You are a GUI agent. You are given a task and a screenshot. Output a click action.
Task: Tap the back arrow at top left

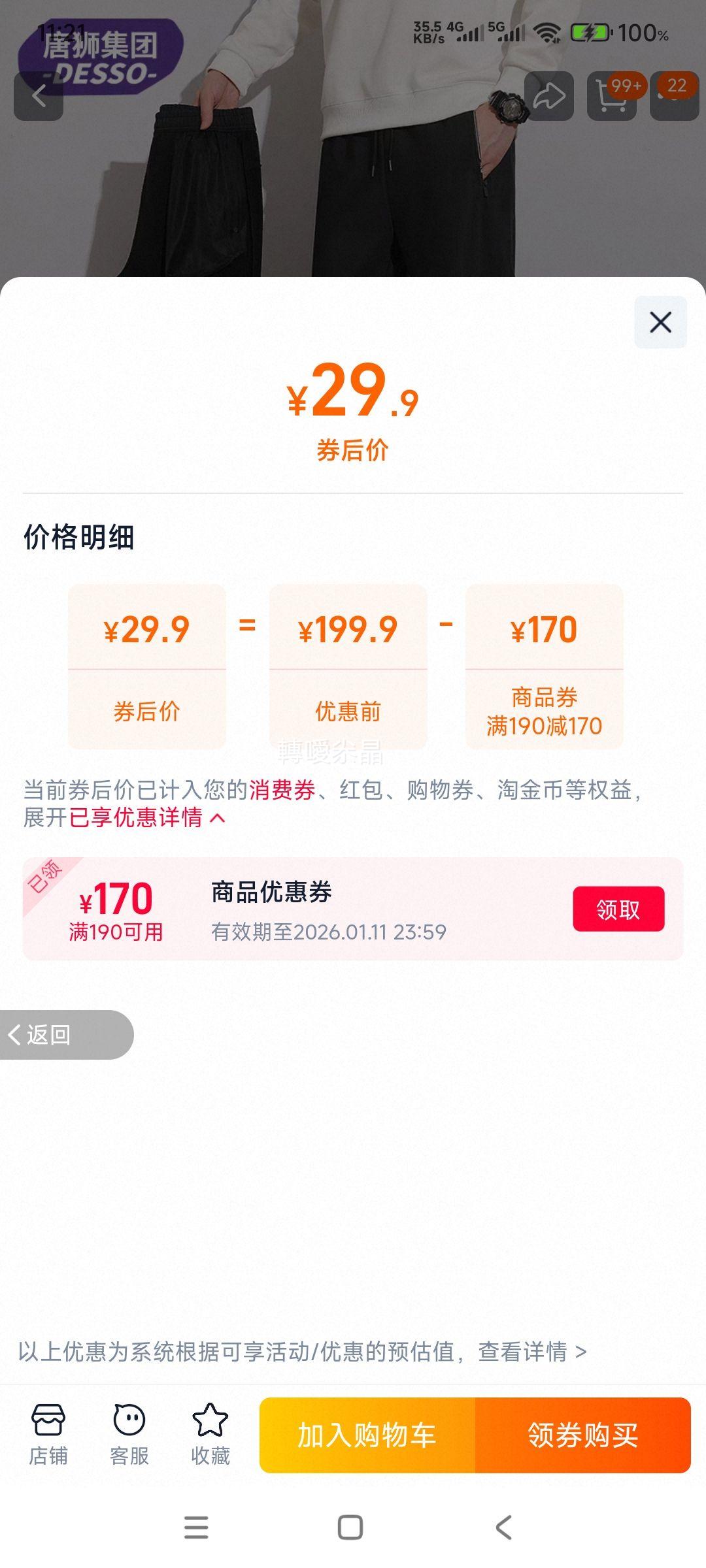[x=39, y=95]
